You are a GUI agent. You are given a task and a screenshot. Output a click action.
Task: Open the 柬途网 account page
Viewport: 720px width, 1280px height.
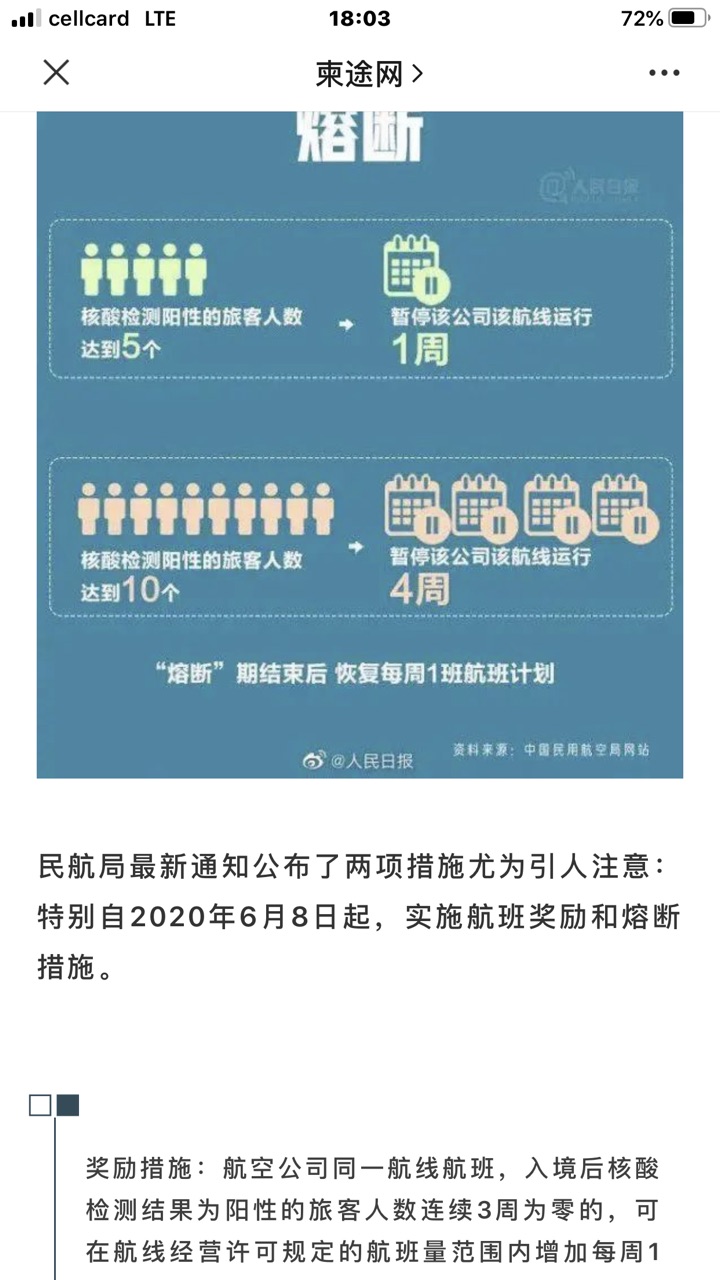tap(368, 73)
